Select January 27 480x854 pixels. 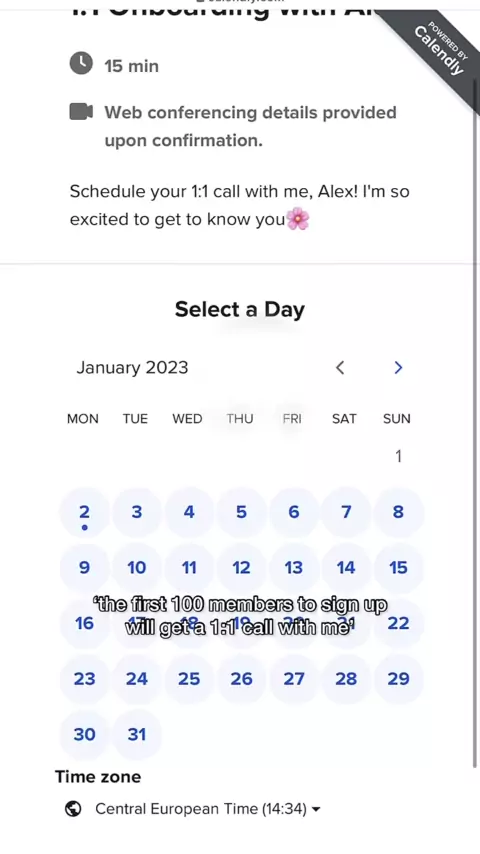click(294, 679)
